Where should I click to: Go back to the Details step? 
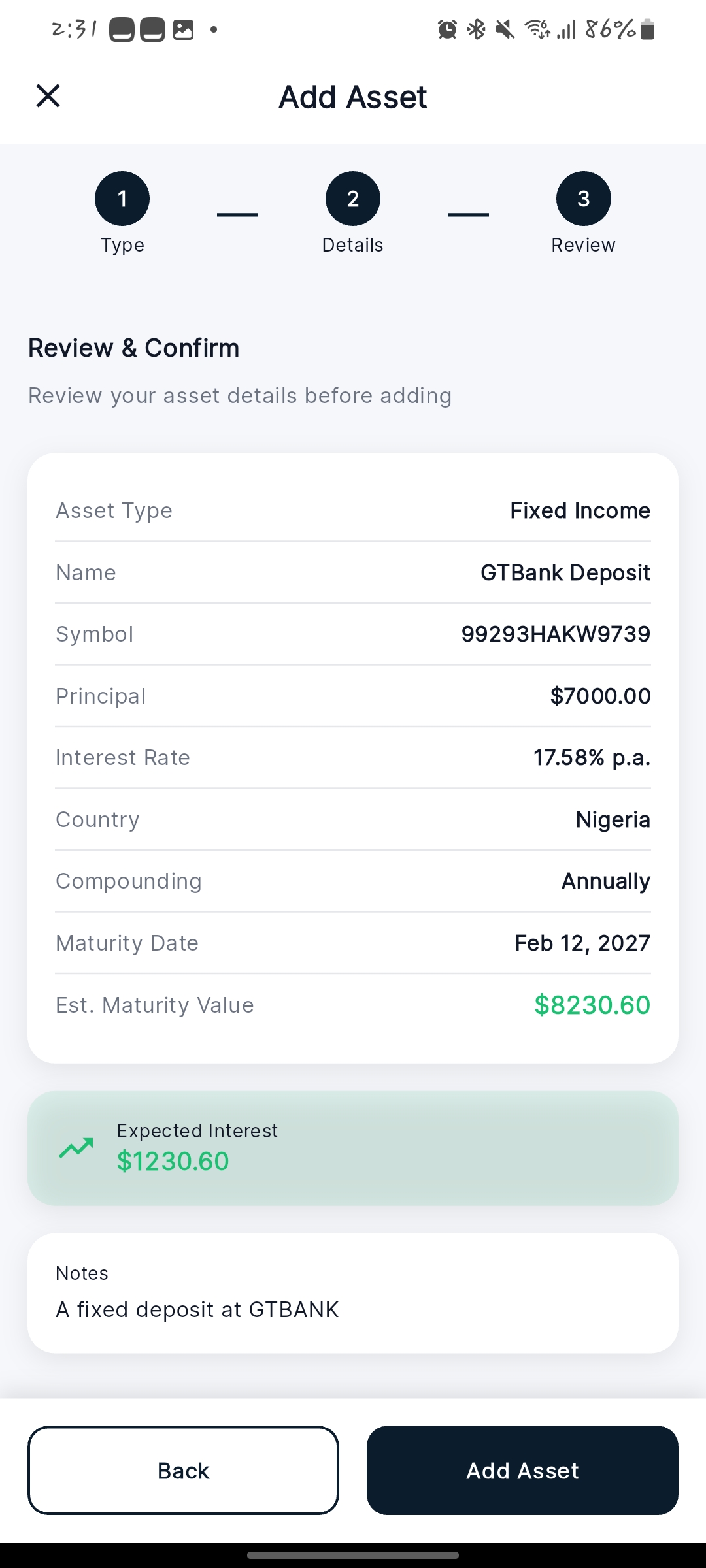183,1470
